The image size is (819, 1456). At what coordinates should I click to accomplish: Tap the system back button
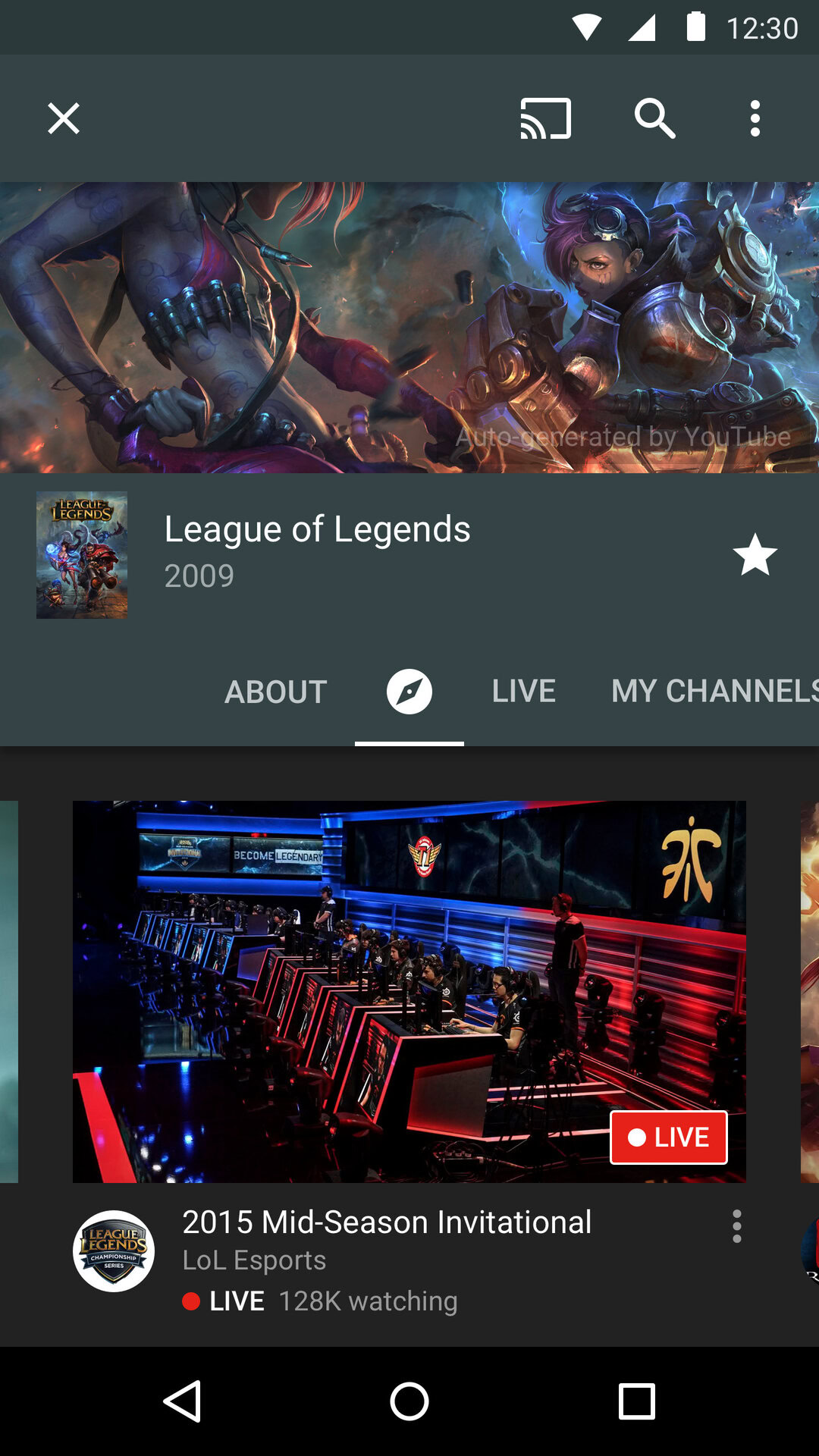click(182, 1401)
